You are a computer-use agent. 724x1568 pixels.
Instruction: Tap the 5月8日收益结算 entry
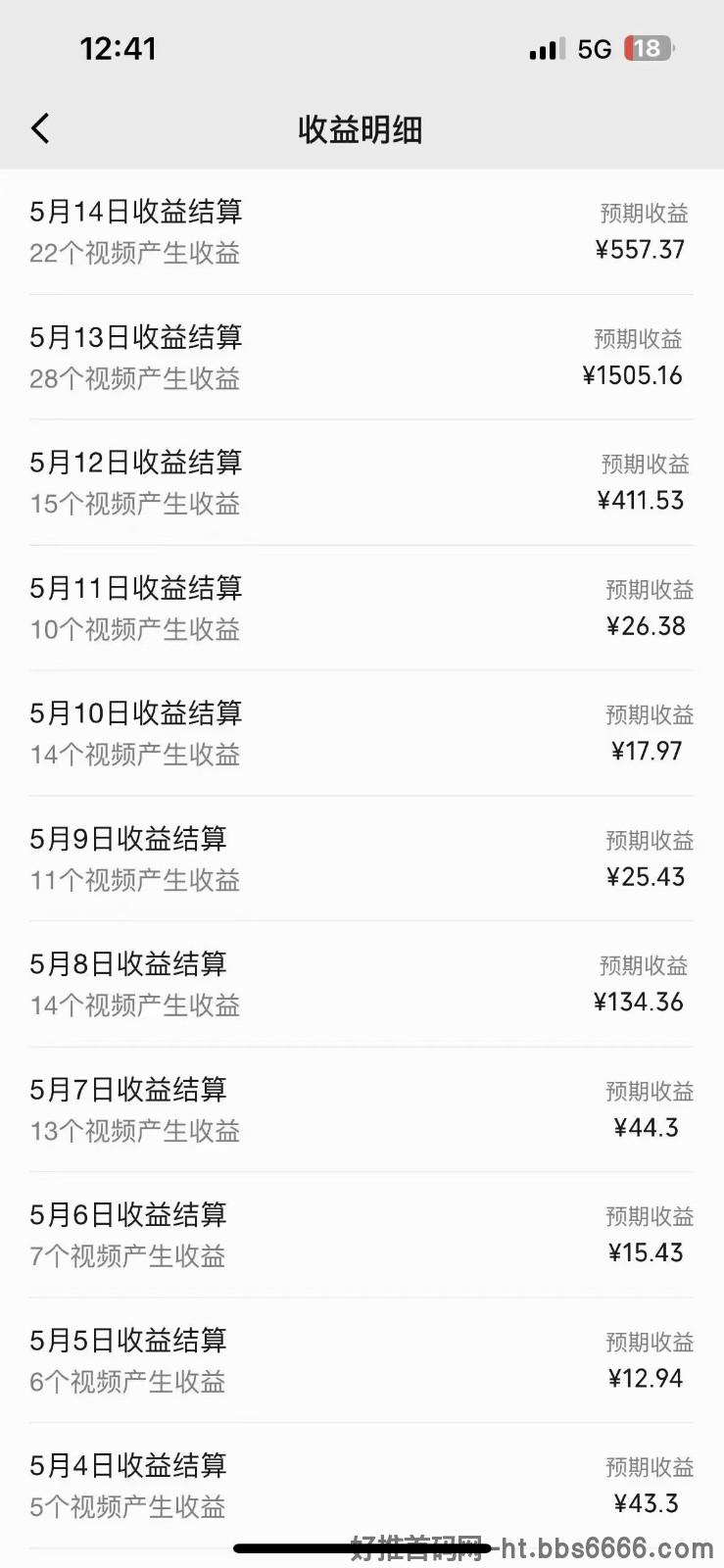[x=362, y=985]
